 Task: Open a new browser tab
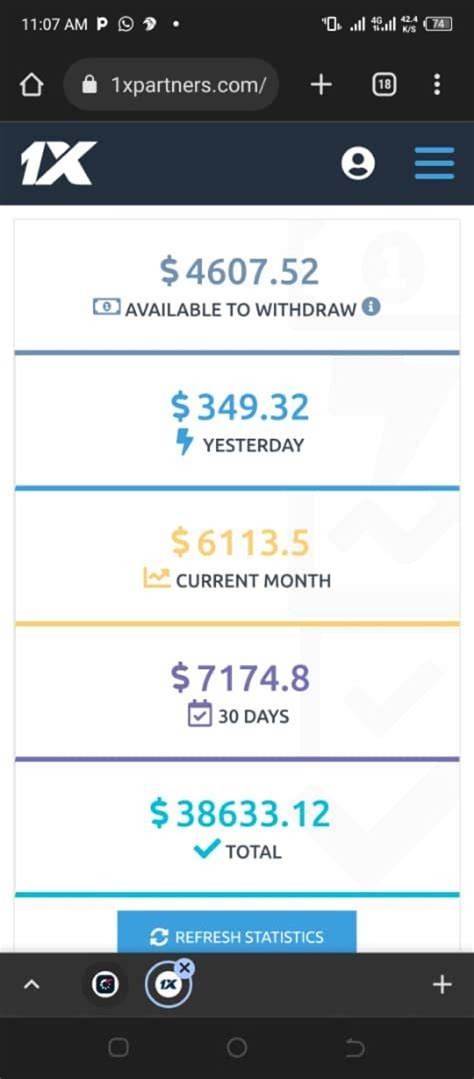[321, 85]
